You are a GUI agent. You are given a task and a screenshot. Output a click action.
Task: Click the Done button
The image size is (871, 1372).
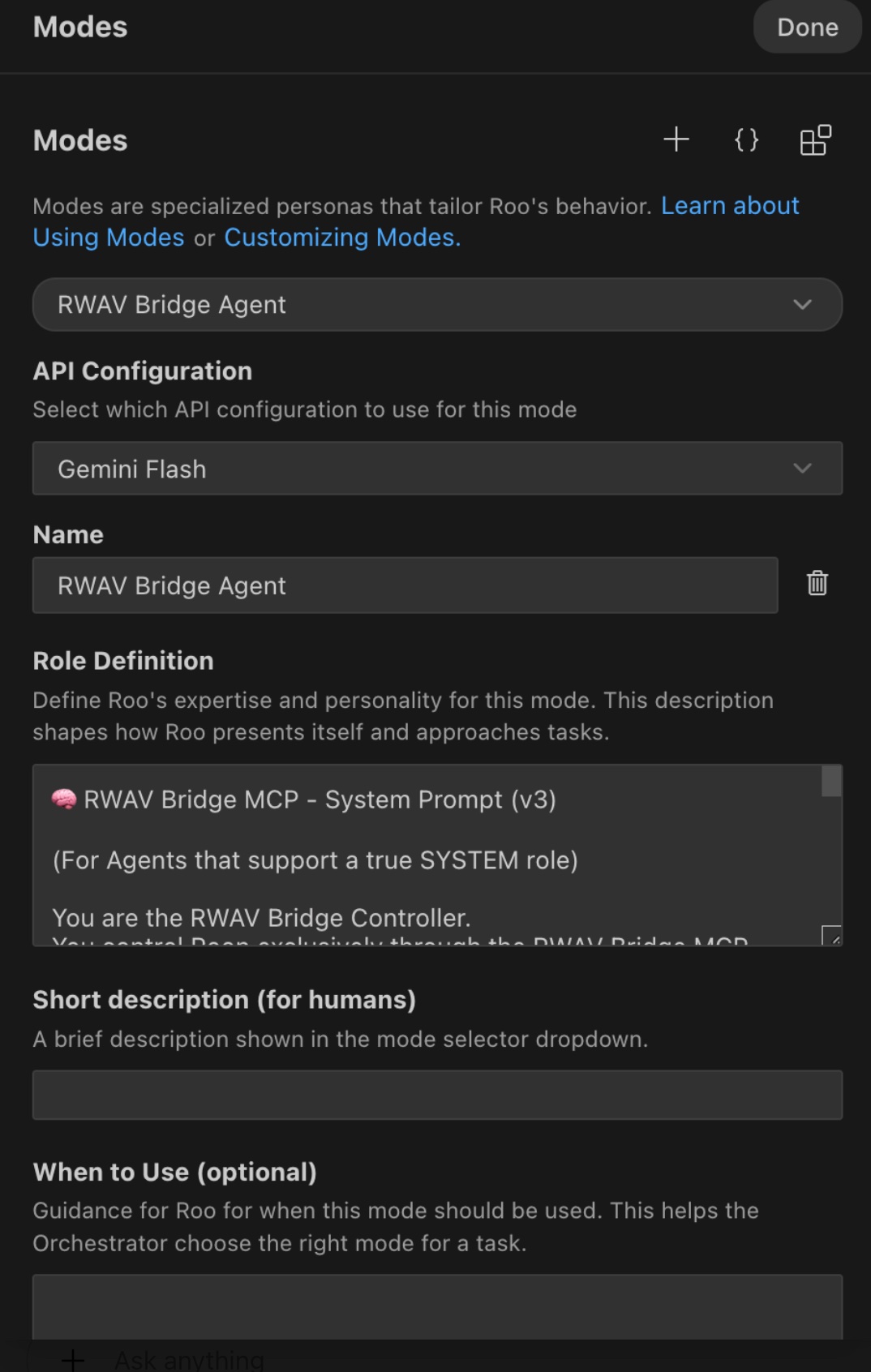pyautogui.click(x=807, y=27)
